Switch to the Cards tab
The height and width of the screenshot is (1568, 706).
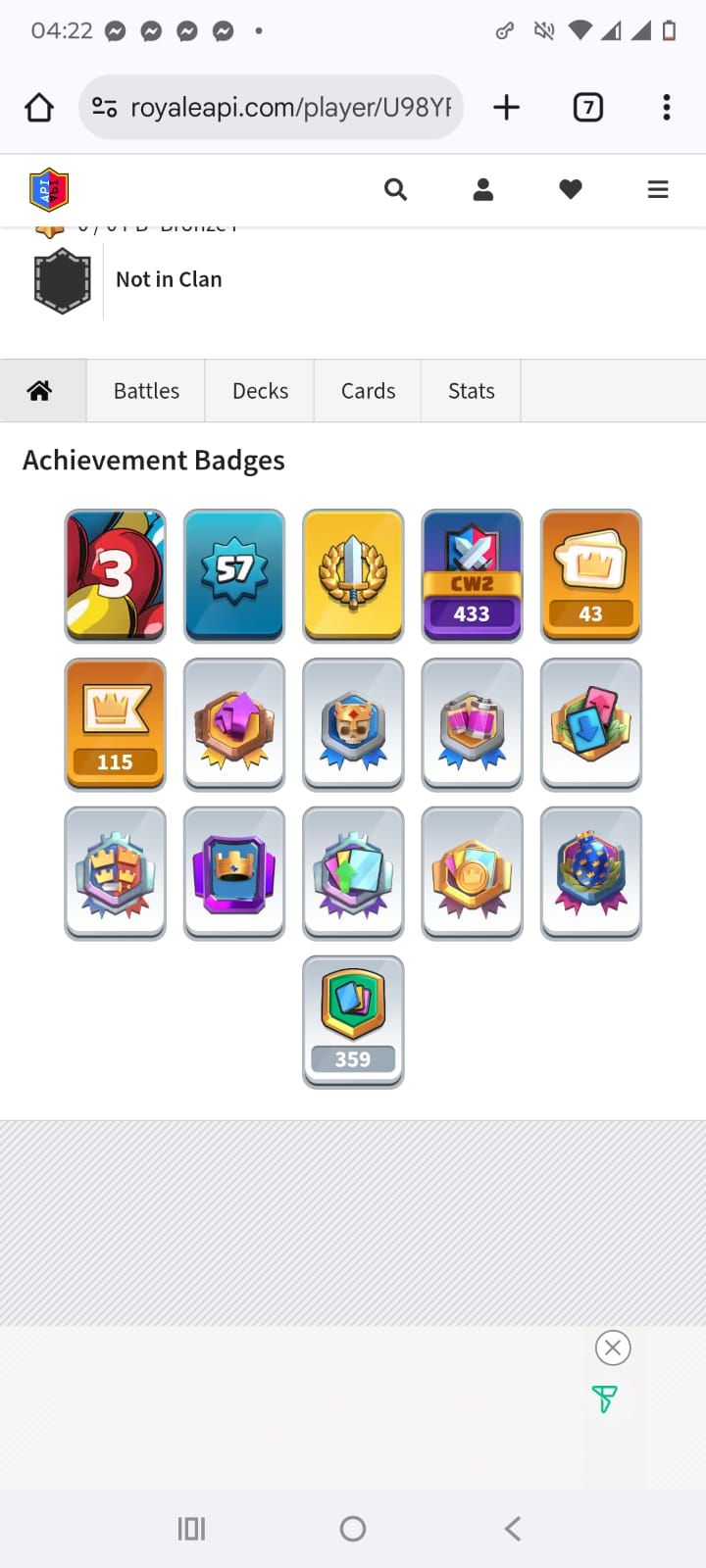pyautogui.click(x=368, y=391)
